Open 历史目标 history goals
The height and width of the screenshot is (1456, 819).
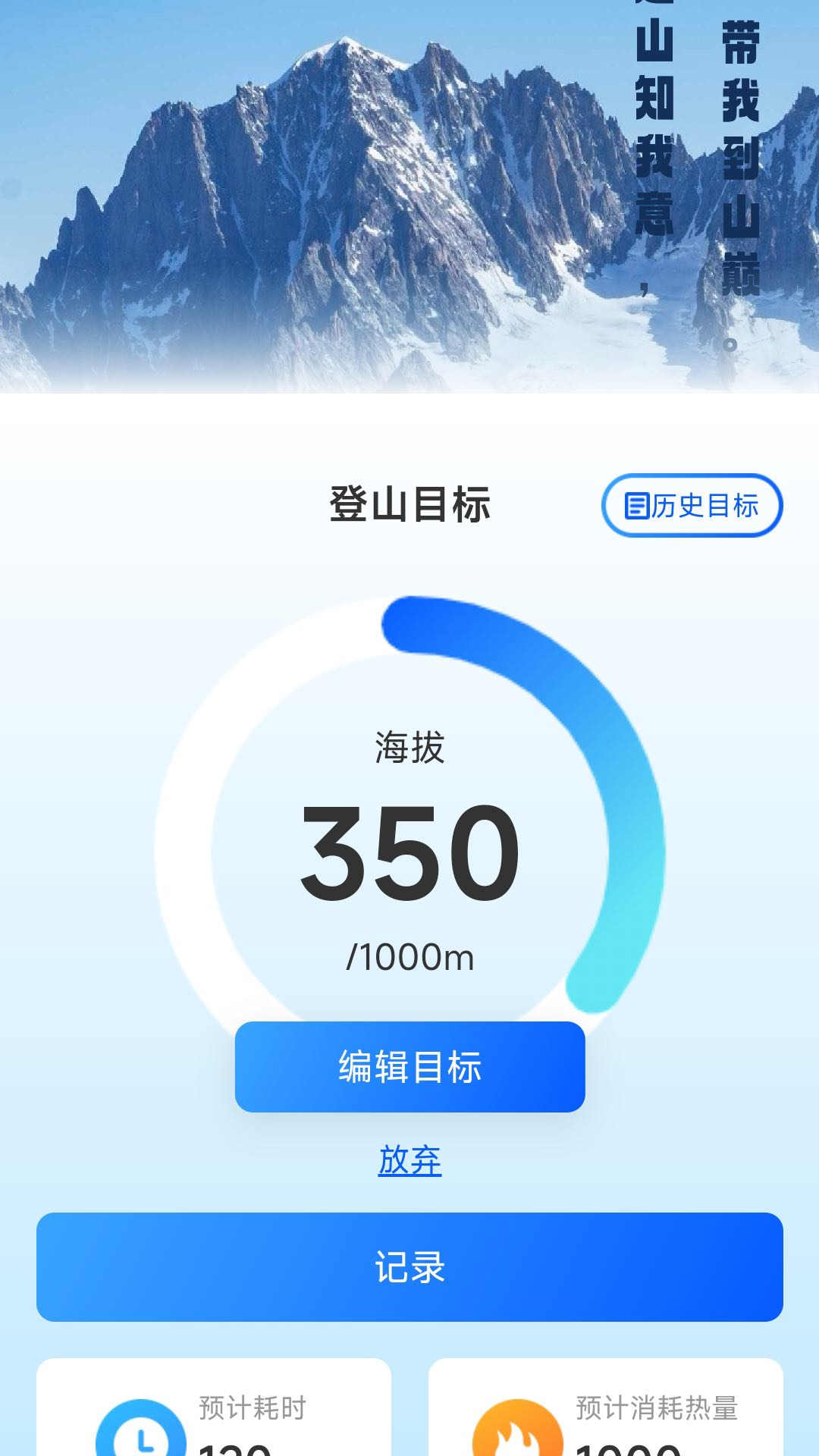click(x=692, y=505)
